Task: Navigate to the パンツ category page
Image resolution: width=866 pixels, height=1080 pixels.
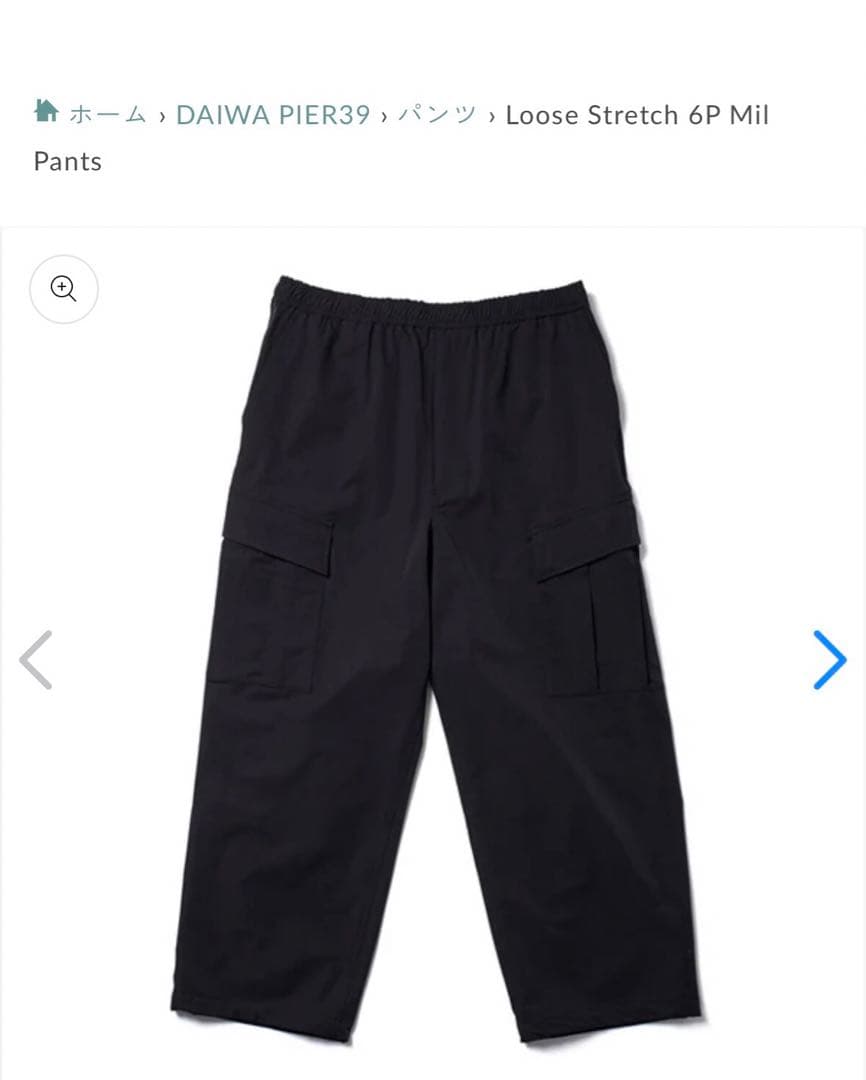Action: click(x=436, y=114)
